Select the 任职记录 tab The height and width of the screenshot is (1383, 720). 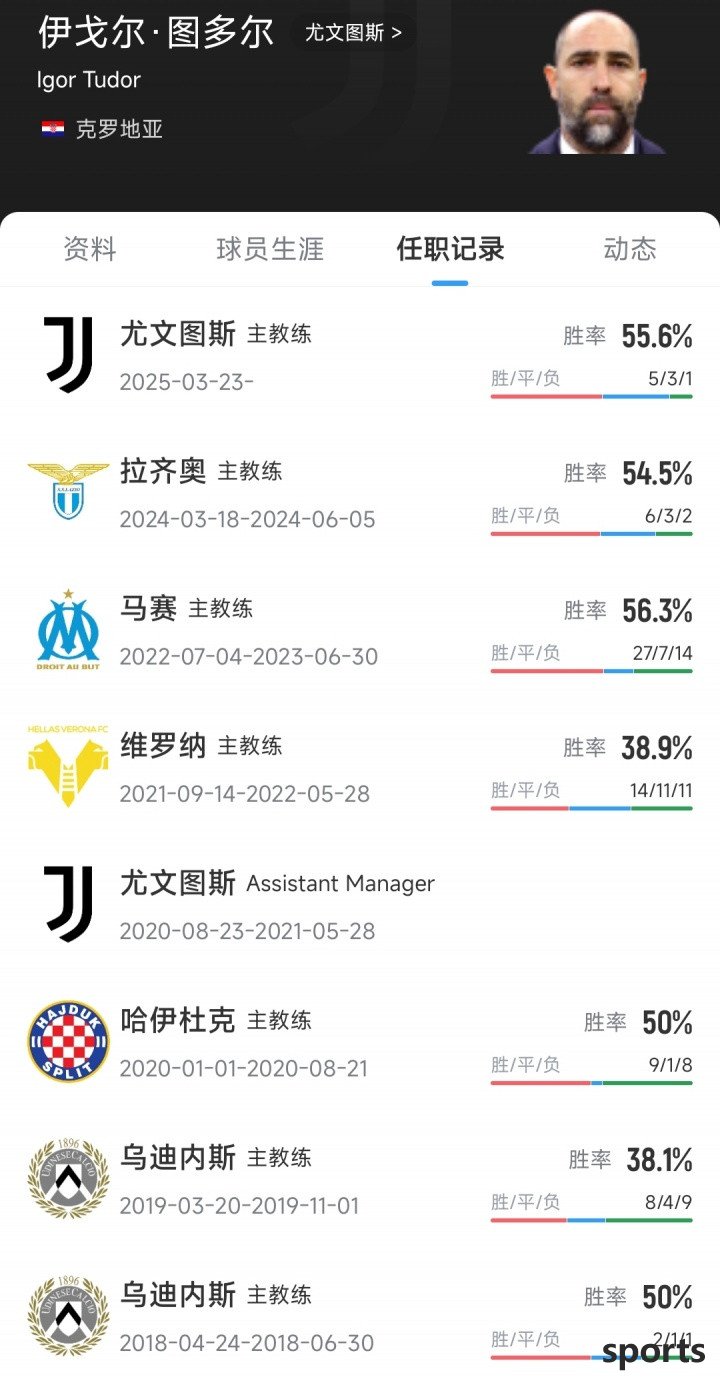tap(450, 249)
